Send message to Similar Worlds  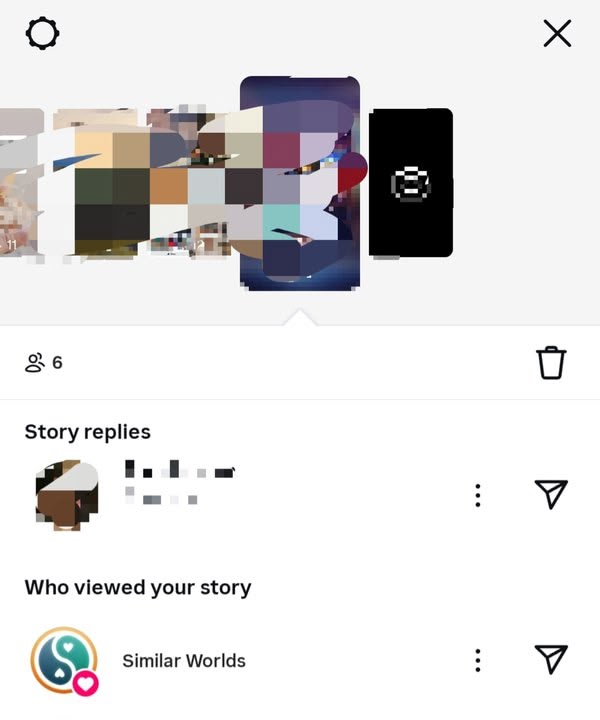(x=551, y=659)
